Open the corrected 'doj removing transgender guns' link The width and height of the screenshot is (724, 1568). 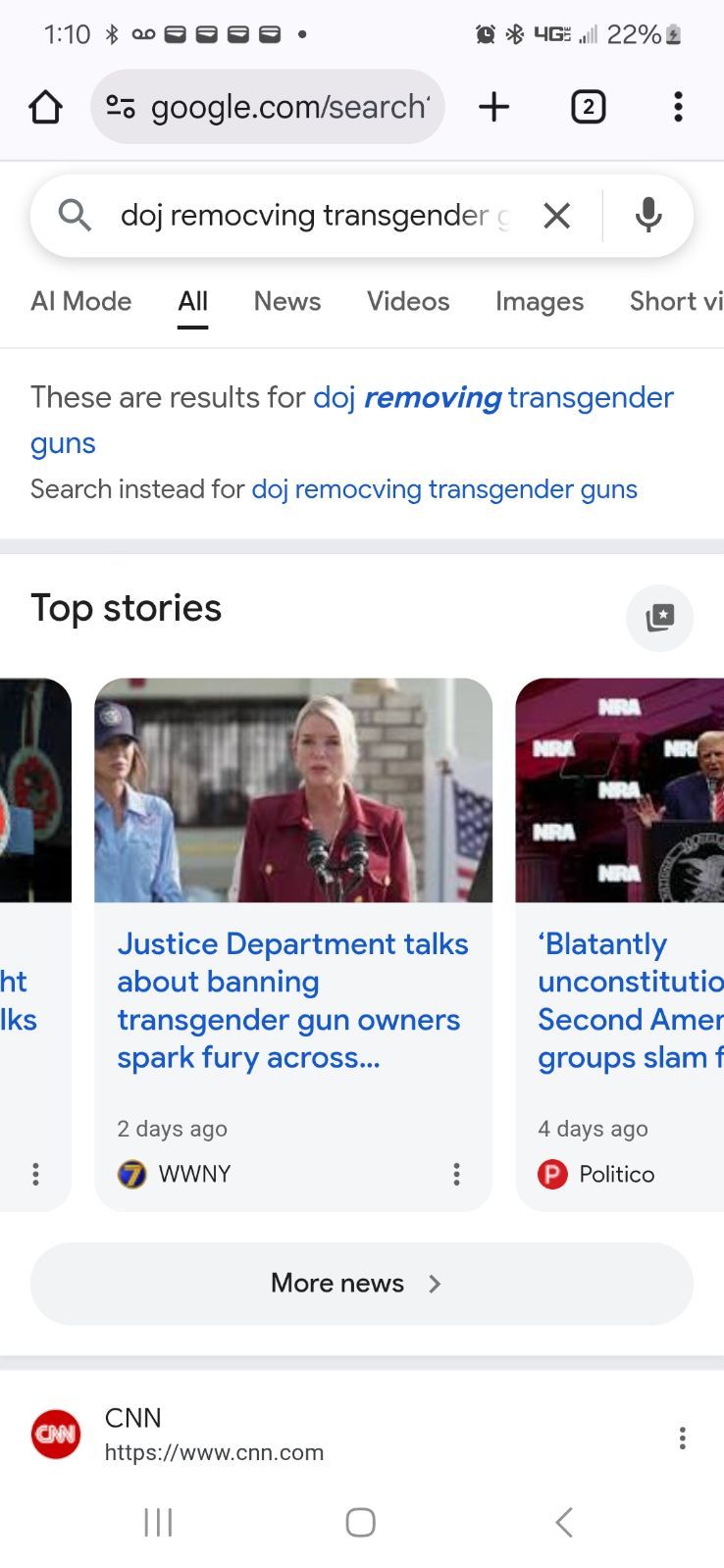coord(492,398)
